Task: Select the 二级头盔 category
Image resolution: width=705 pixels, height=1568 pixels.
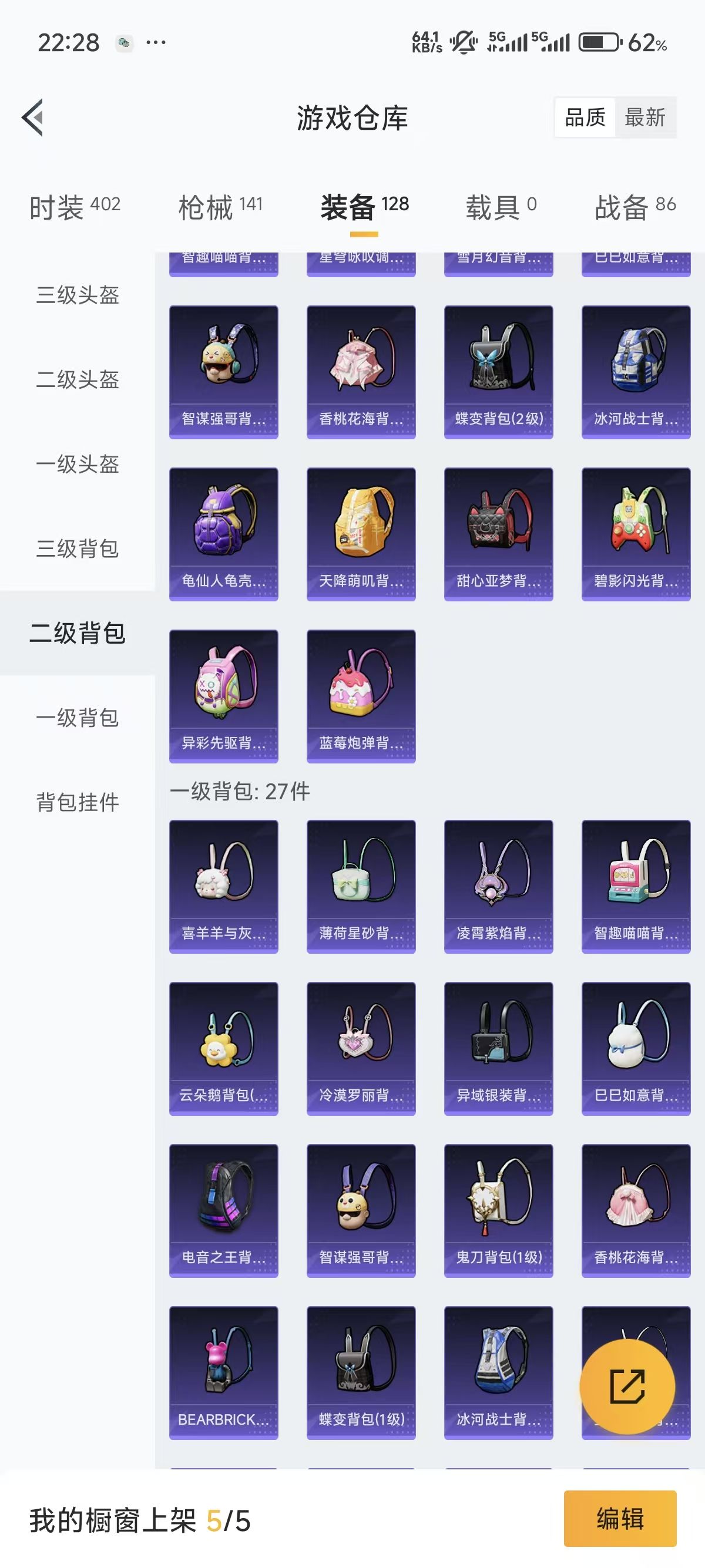Action: tap(78, 380)
